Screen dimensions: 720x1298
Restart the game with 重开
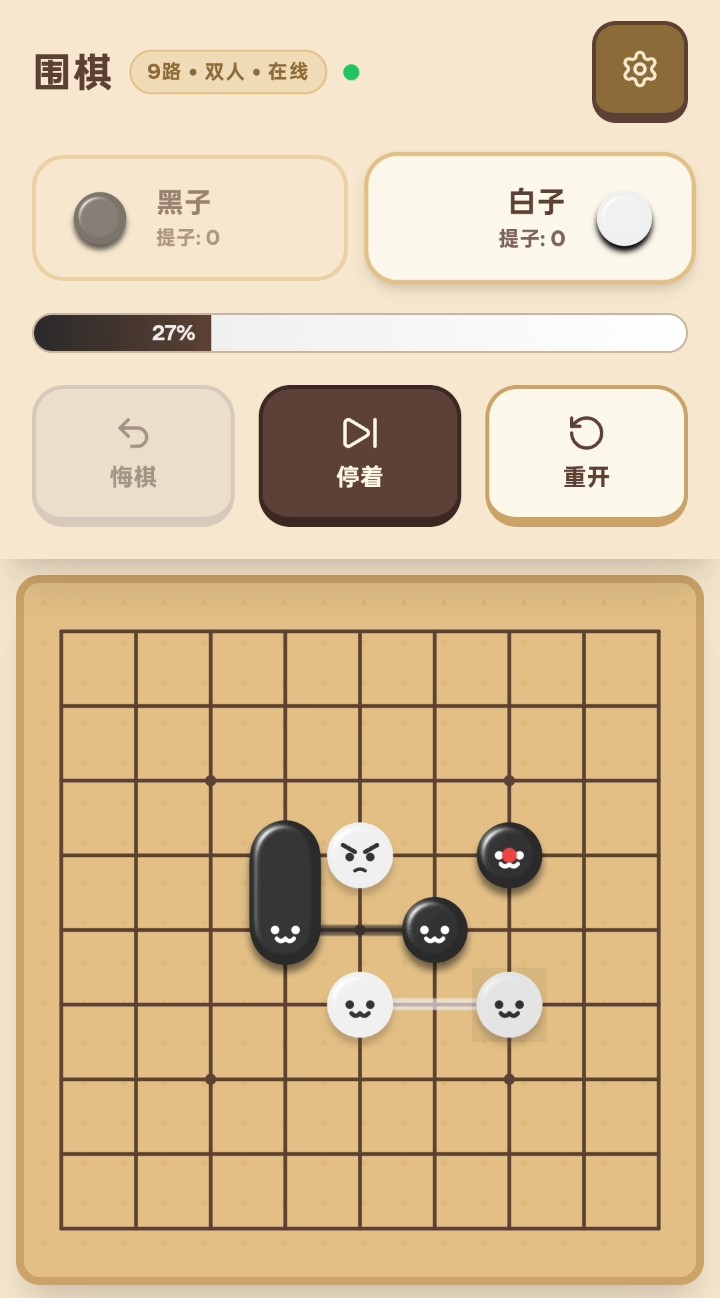pyautogui.click(x=586, y=453)
